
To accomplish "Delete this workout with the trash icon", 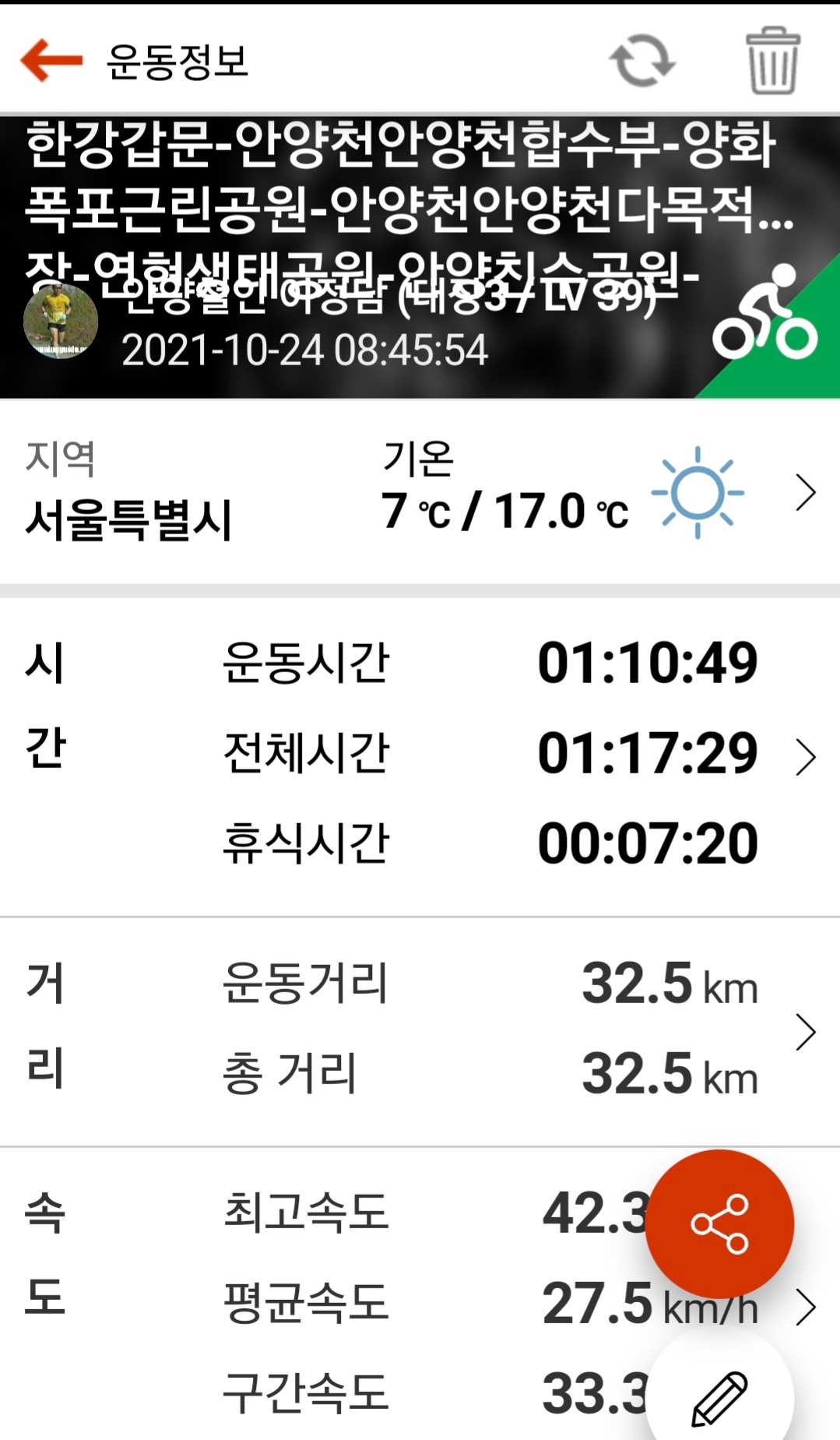I will coord(772,61).
